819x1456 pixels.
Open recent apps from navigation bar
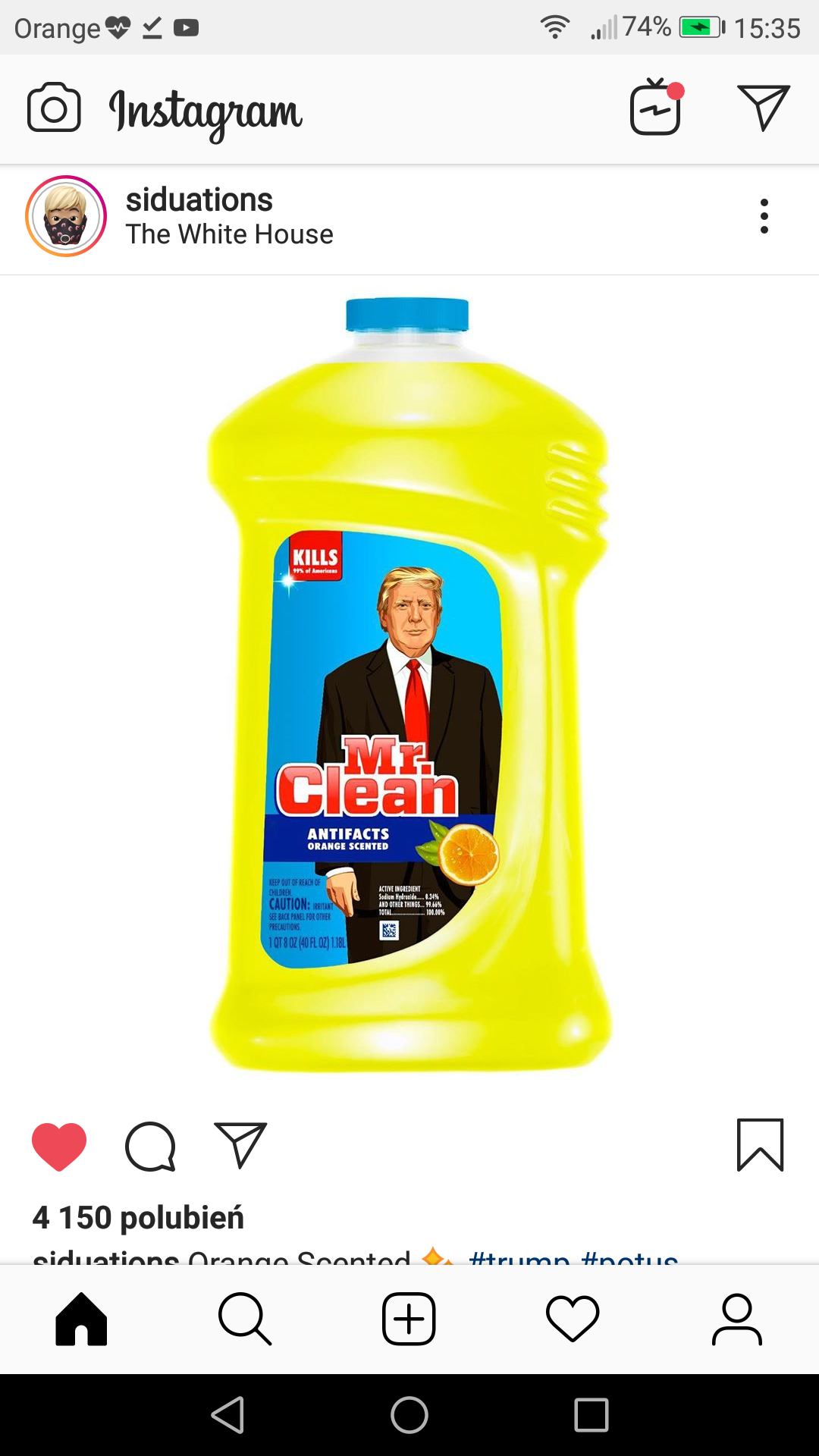point(591,1415)
